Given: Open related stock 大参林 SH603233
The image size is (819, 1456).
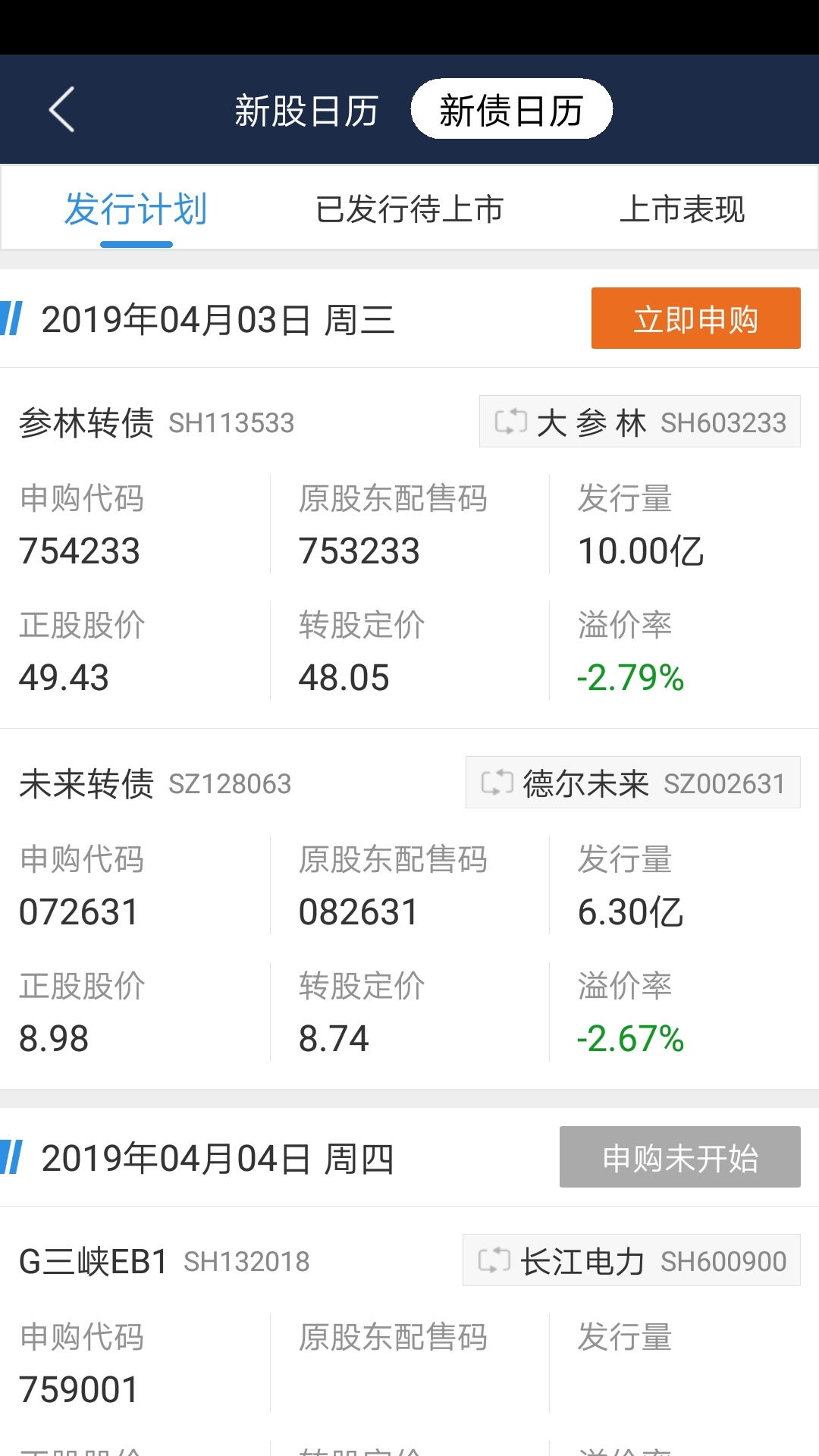Looking at the screenshot, I should coord(639,422).
